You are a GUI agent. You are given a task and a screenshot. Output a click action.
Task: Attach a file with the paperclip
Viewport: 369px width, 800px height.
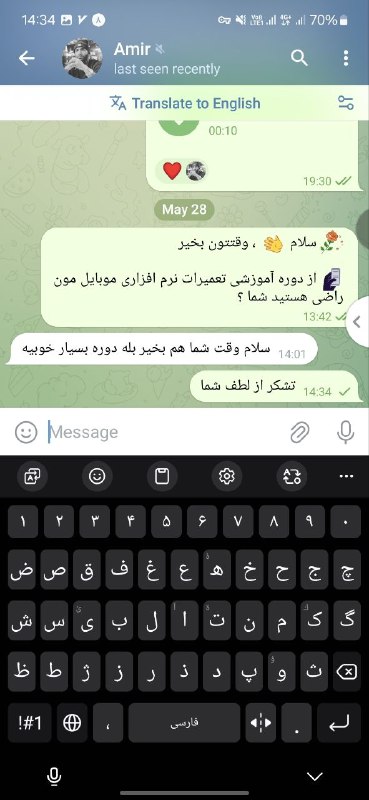(x=300, y=432)
